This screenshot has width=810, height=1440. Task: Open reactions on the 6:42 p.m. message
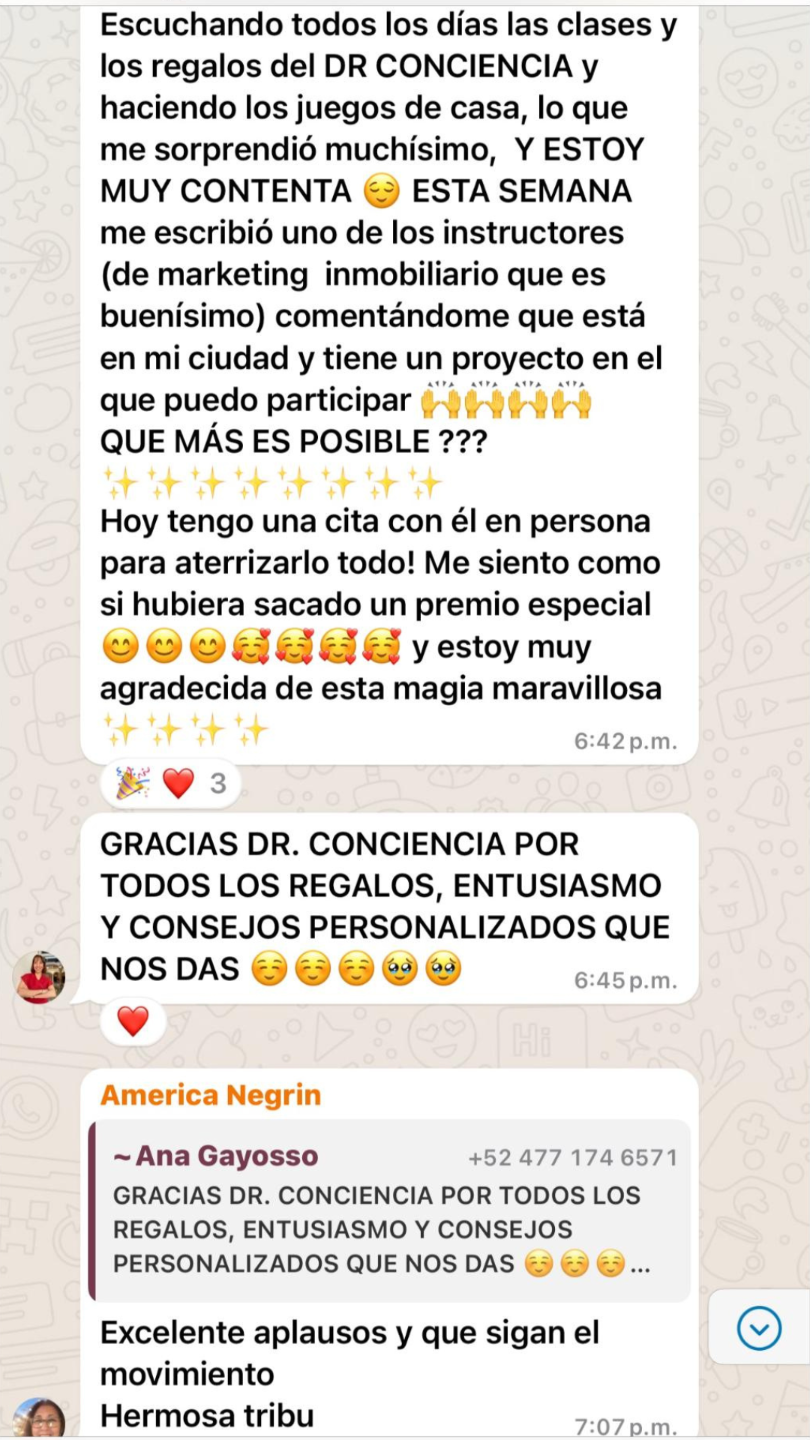click(170, 784)
